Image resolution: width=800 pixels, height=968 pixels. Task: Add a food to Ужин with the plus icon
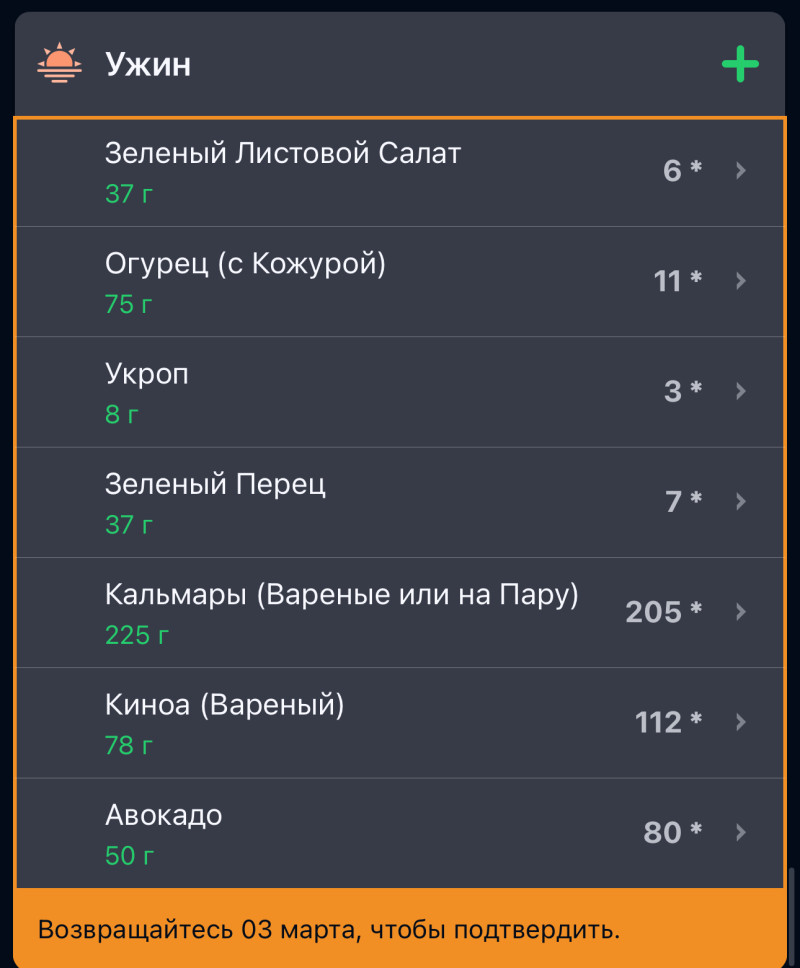[x=740, y=66]
